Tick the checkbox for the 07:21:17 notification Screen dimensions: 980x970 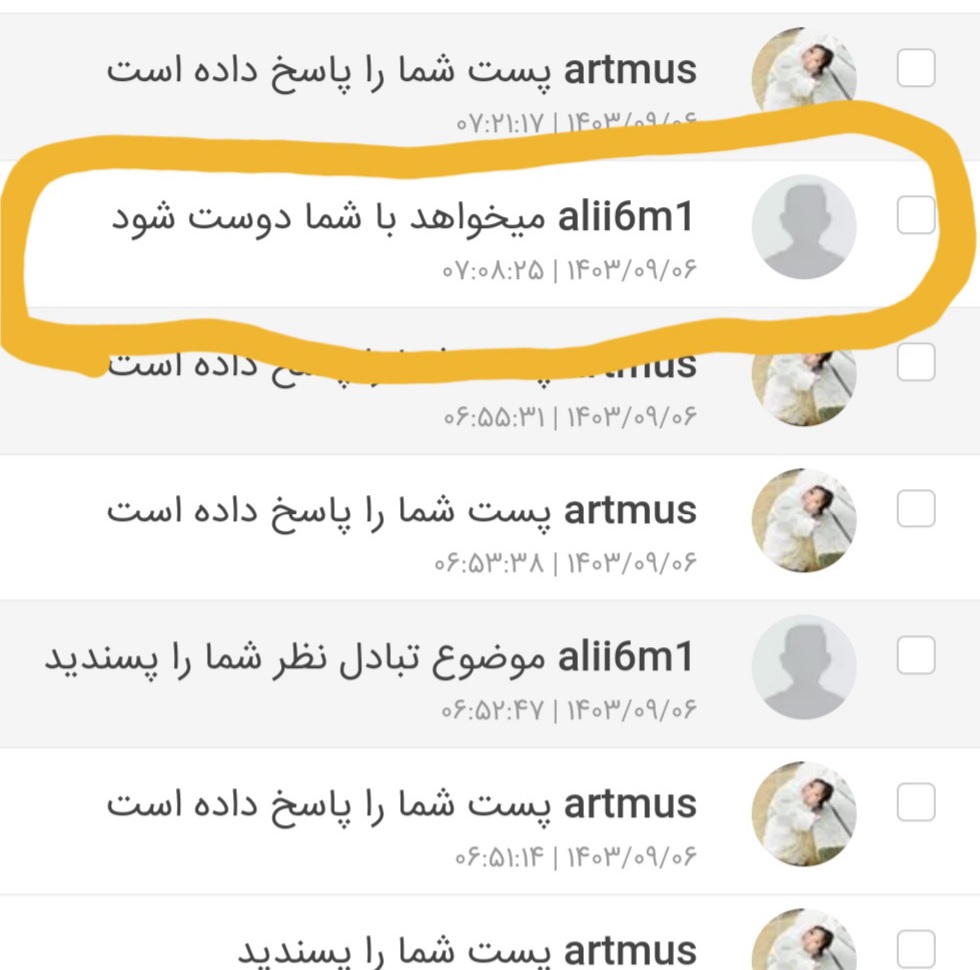(915, 69)
